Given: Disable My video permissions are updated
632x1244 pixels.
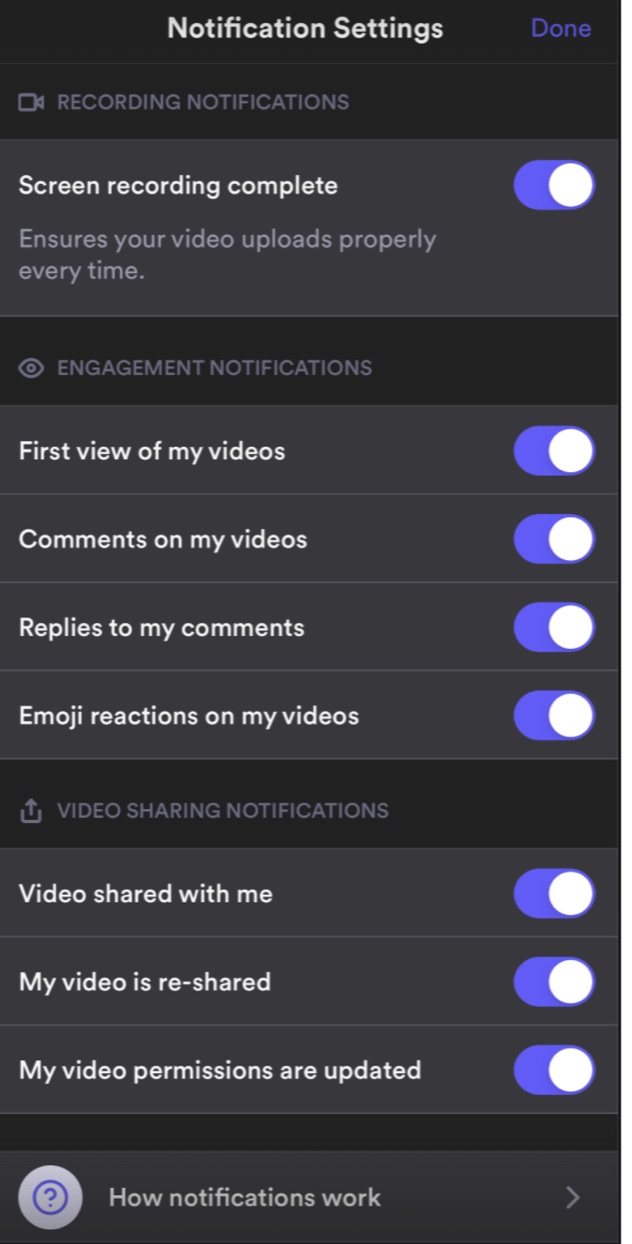Looking at the screenshot, I should pos(554,1070).
